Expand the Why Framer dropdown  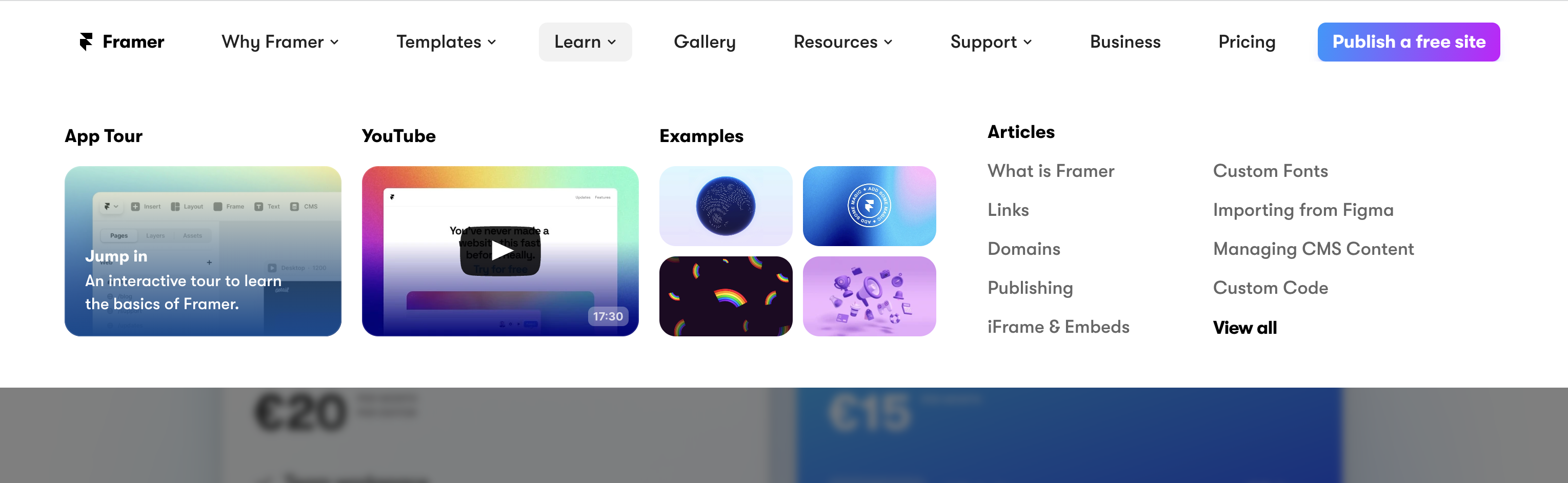[280, 42]
